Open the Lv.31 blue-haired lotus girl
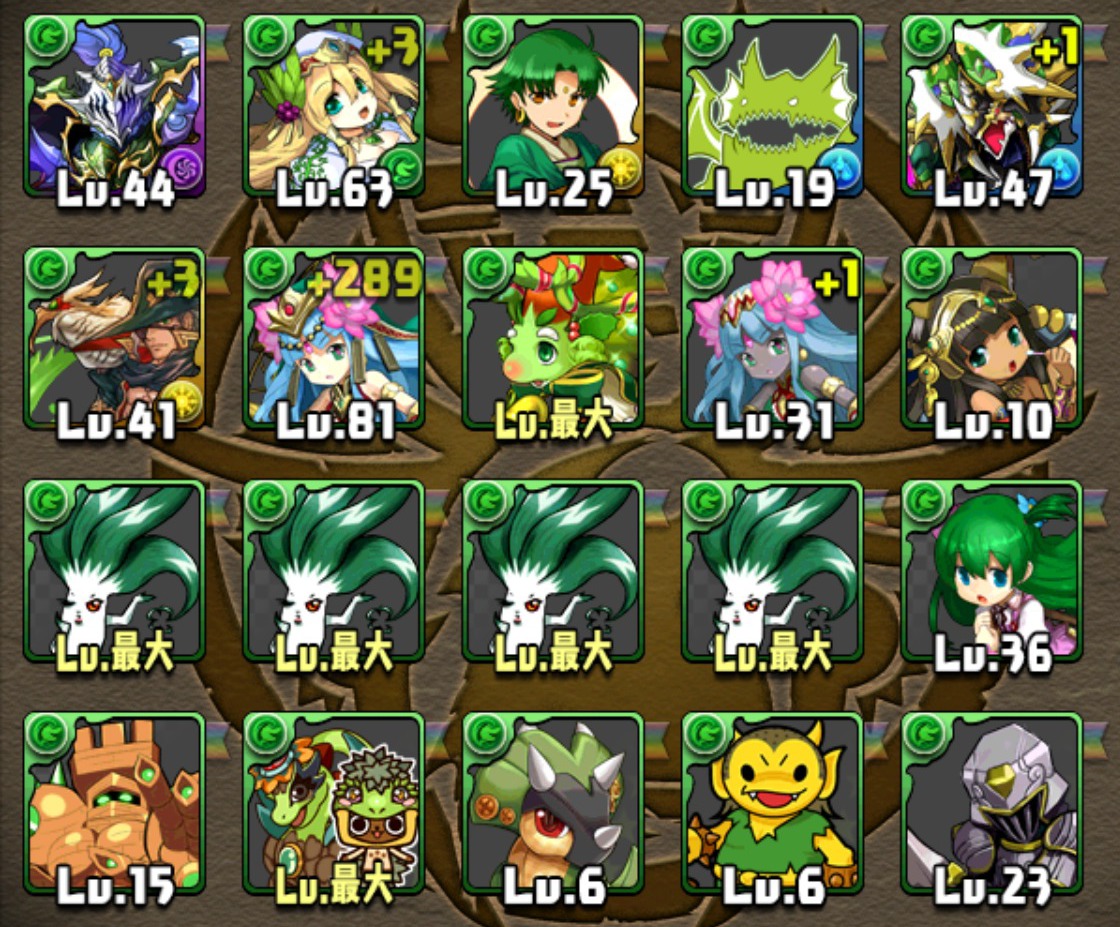Viewport: 1120px width, 927px height. pos(772,340)
